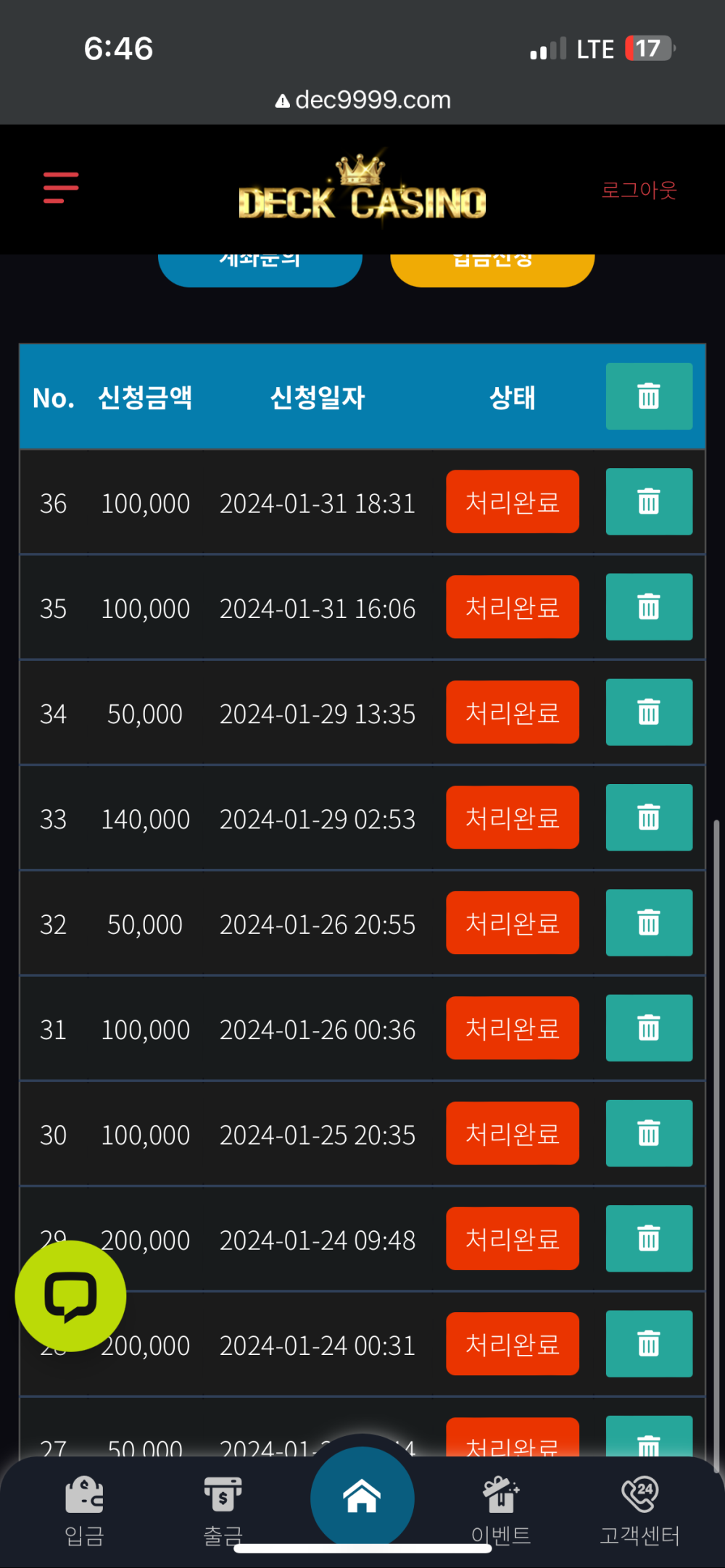Tap the dec9999.com address bar
Image resolution: width=725 pixels, height=1568 pixels.
pos(364,100)
